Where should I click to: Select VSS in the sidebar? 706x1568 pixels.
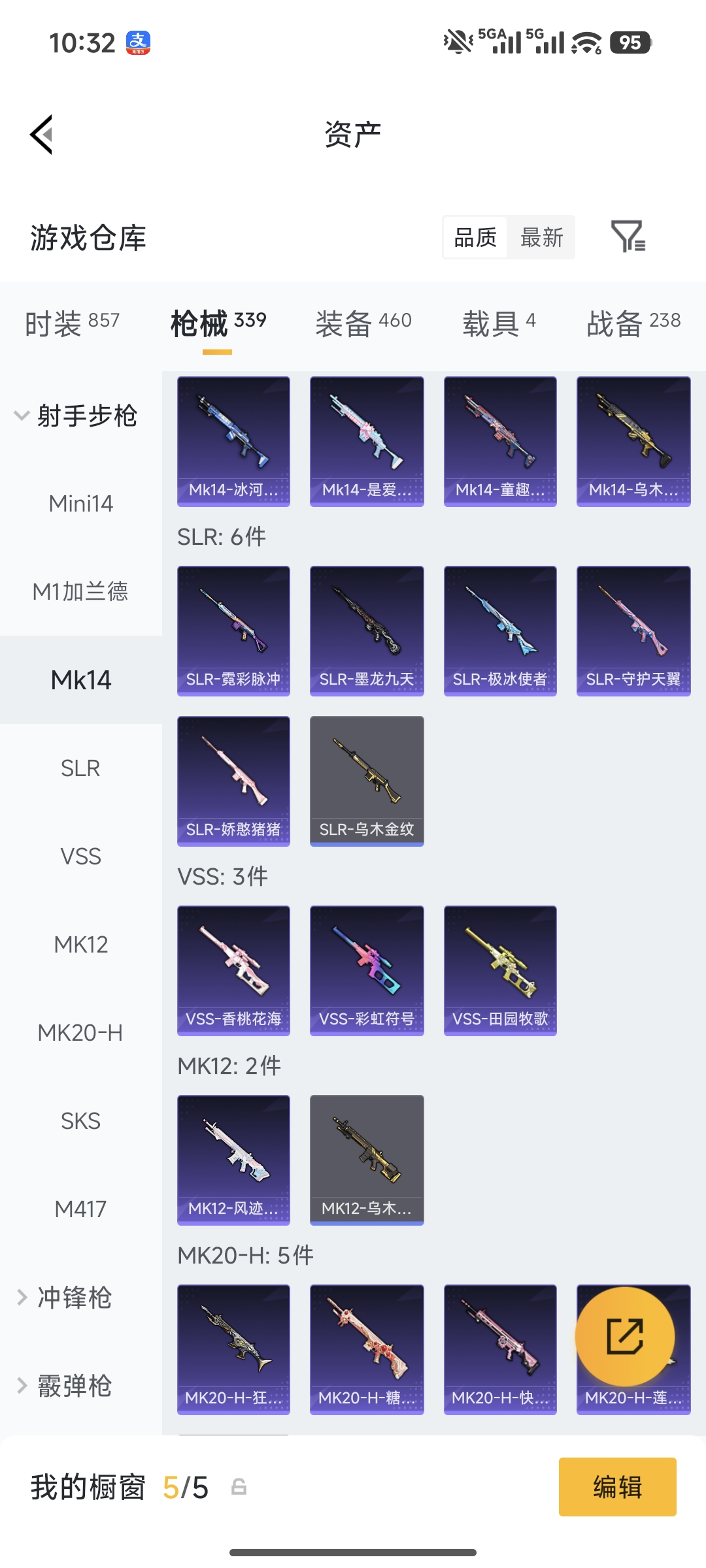point(80,856)
